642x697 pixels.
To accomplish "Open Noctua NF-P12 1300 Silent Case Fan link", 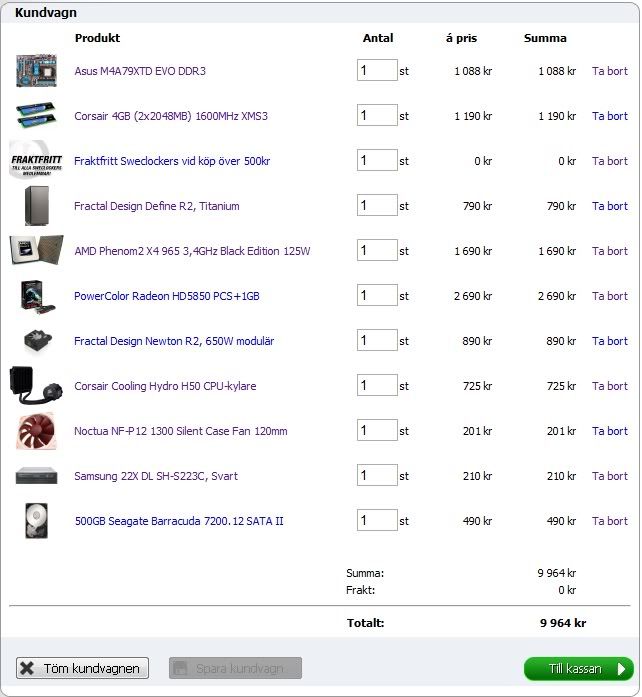I will pyautogui.click(x=180, y=431).
